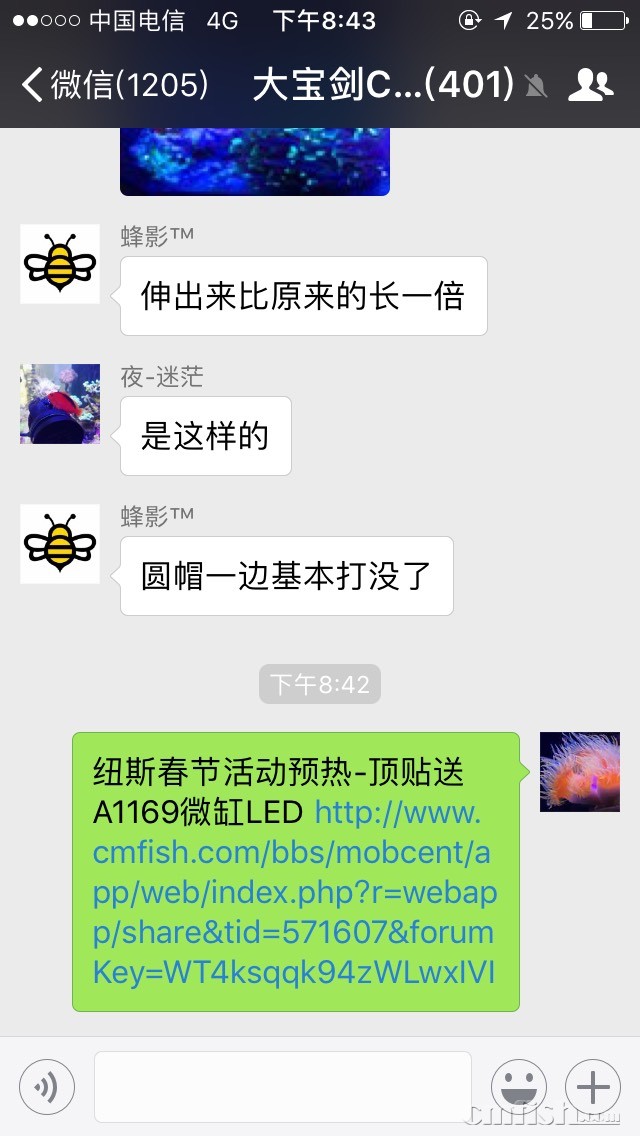Focus the message text field
Image resolution: width=640 pixels, height=1136 pixels.
(282, 1086)
